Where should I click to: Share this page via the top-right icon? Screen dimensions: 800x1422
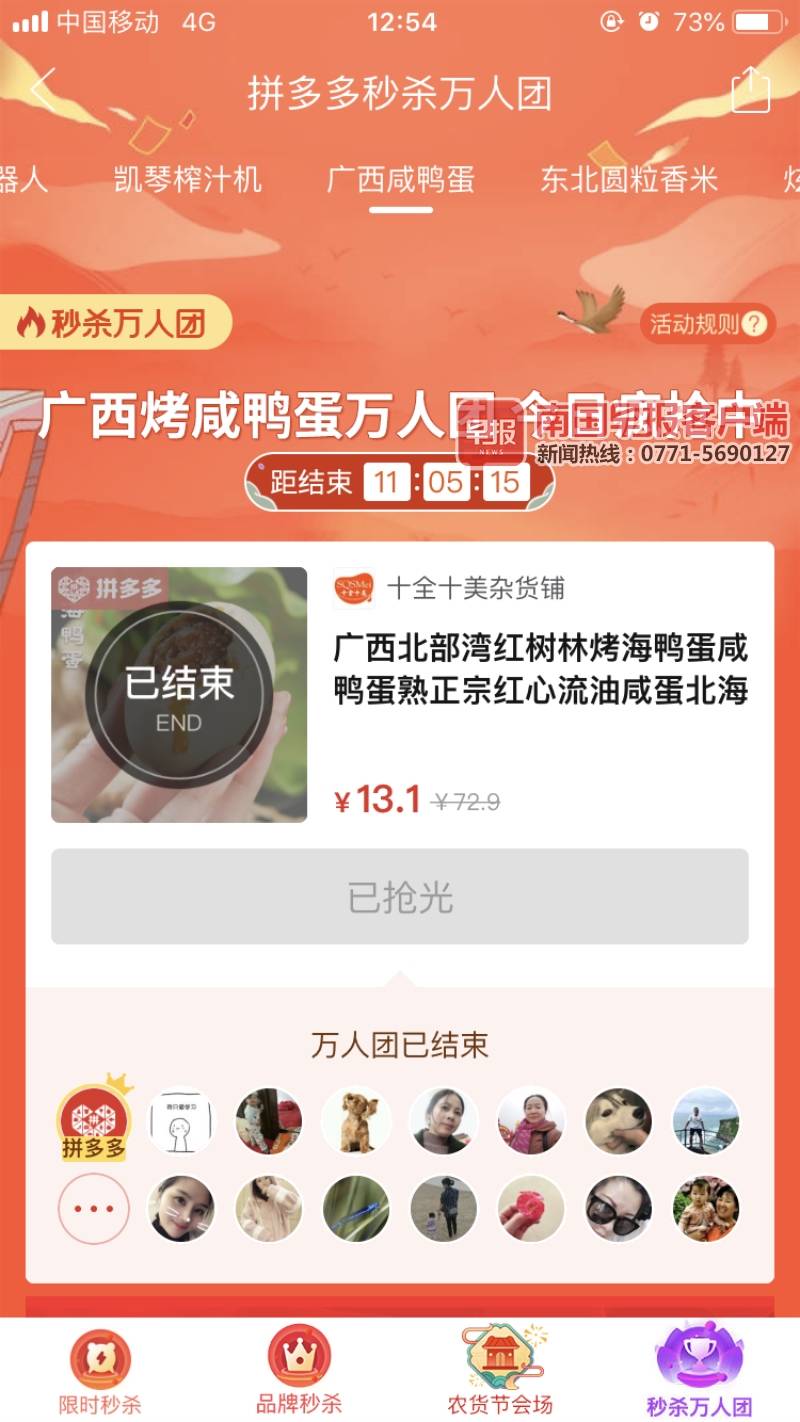(x=751, y=90)
